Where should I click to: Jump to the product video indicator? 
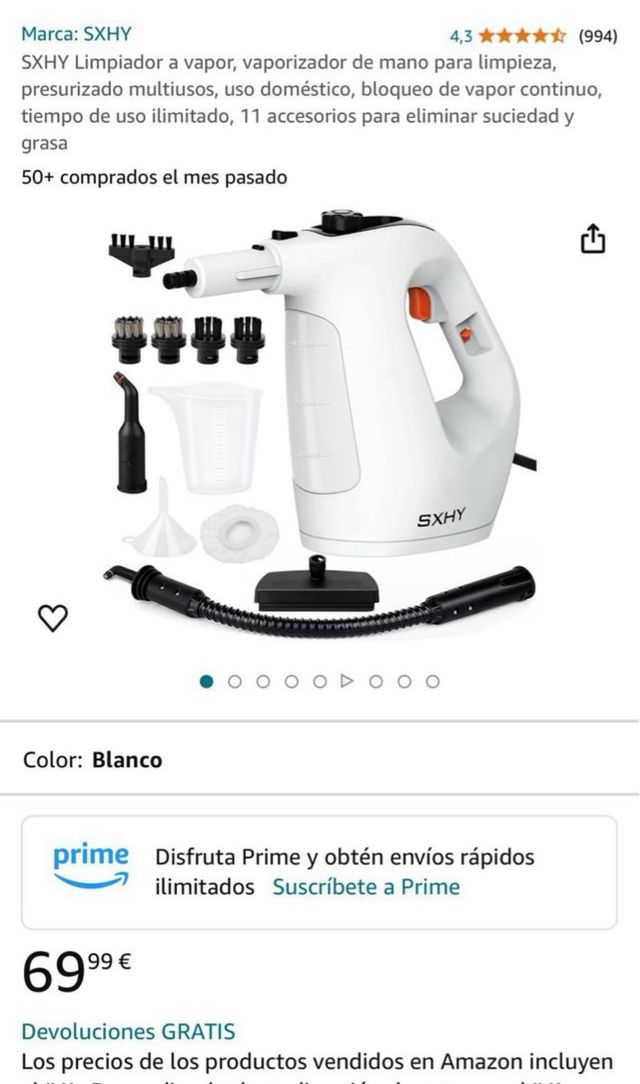347,681
